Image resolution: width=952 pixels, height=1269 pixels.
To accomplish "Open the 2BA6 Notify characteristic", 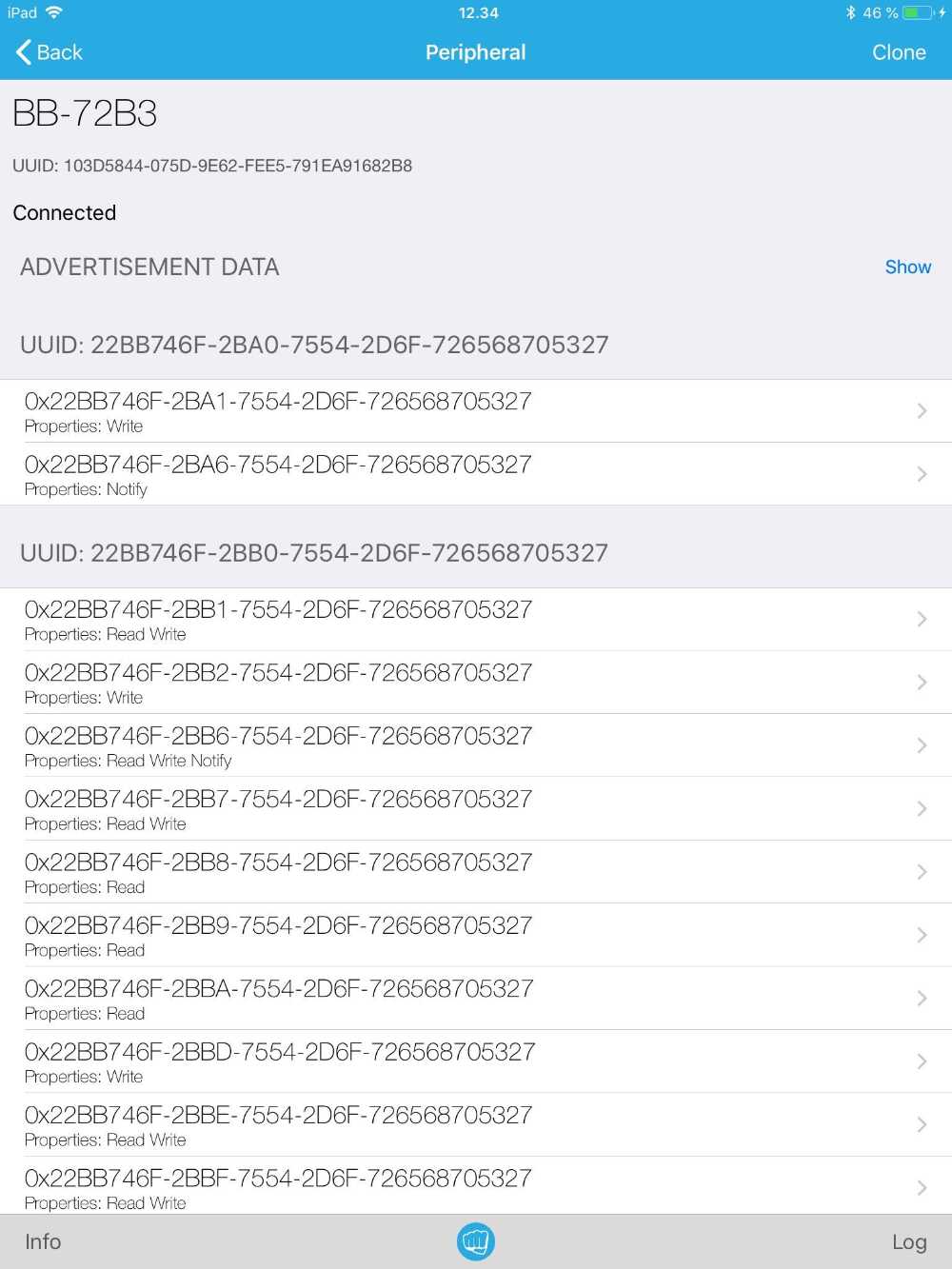I will (x=476, y=474).
